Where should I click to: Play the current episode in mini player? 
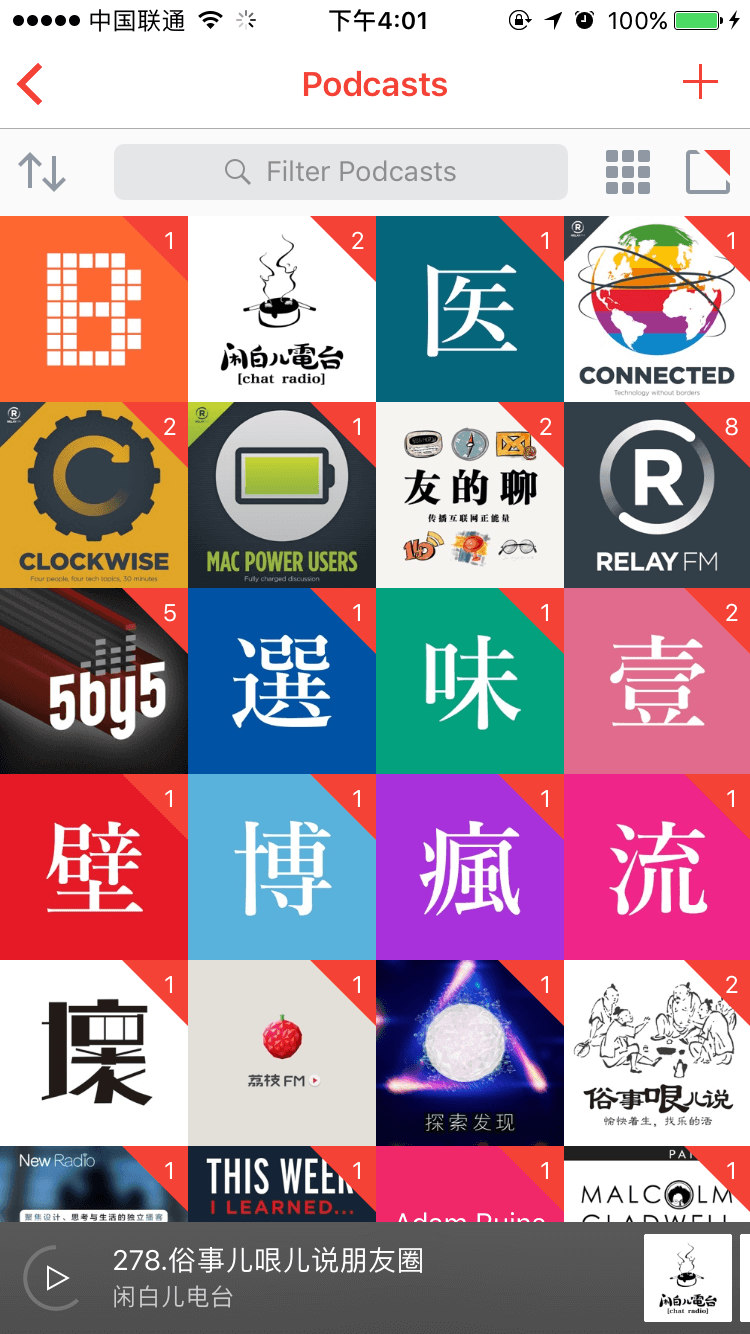56,1278
